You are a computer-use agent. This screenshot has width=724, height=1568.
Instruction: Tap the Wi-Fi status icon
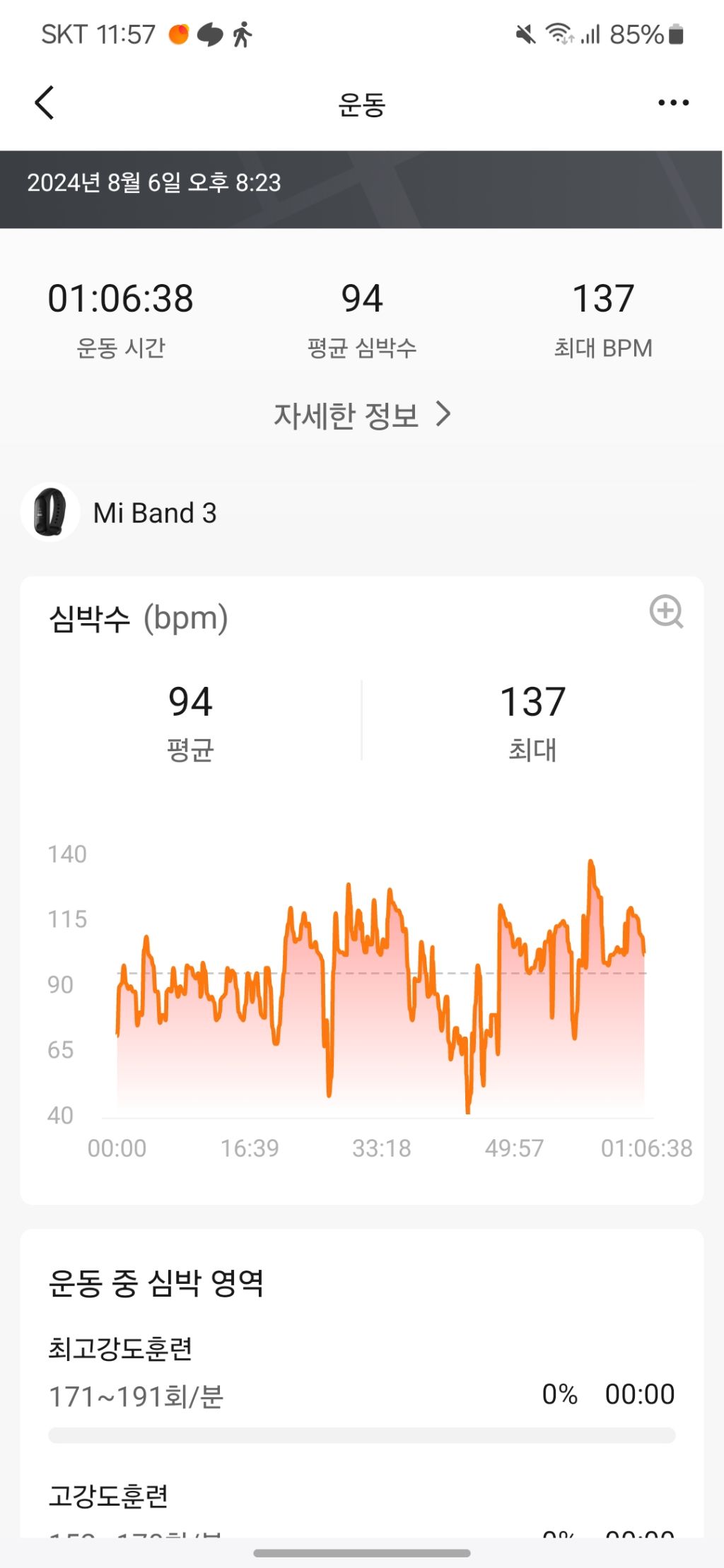pos(559,33)
